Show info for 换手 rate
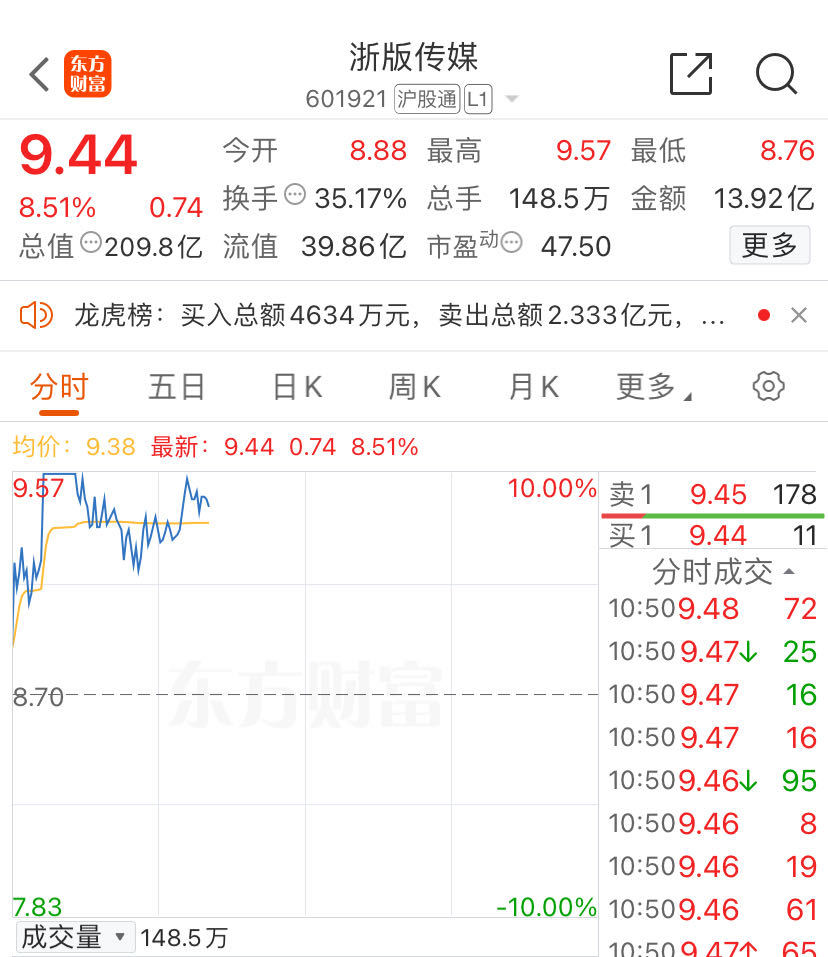The image size is (828, 957). pyautogui.click(x=295, y=194)
